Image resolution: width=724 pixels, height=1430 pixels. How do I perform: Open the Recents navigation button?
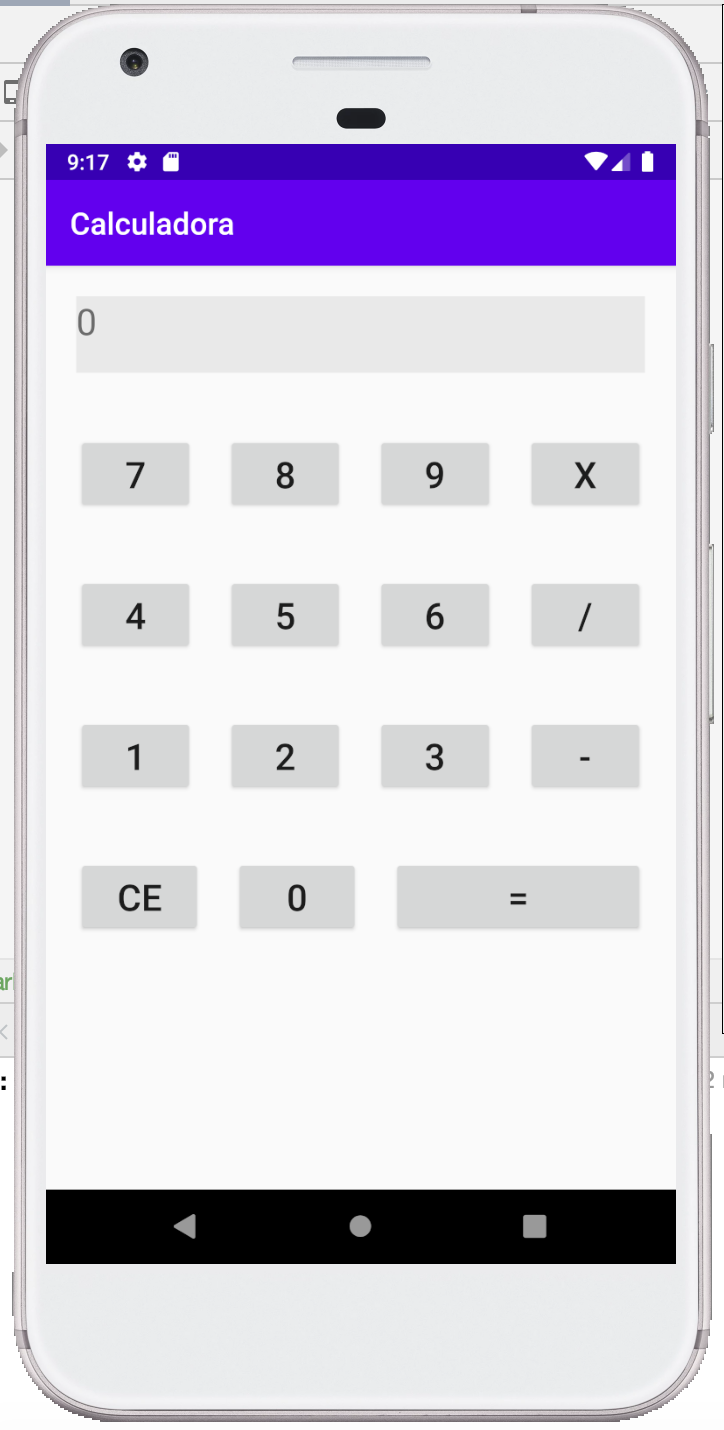tap(535, 1225)
